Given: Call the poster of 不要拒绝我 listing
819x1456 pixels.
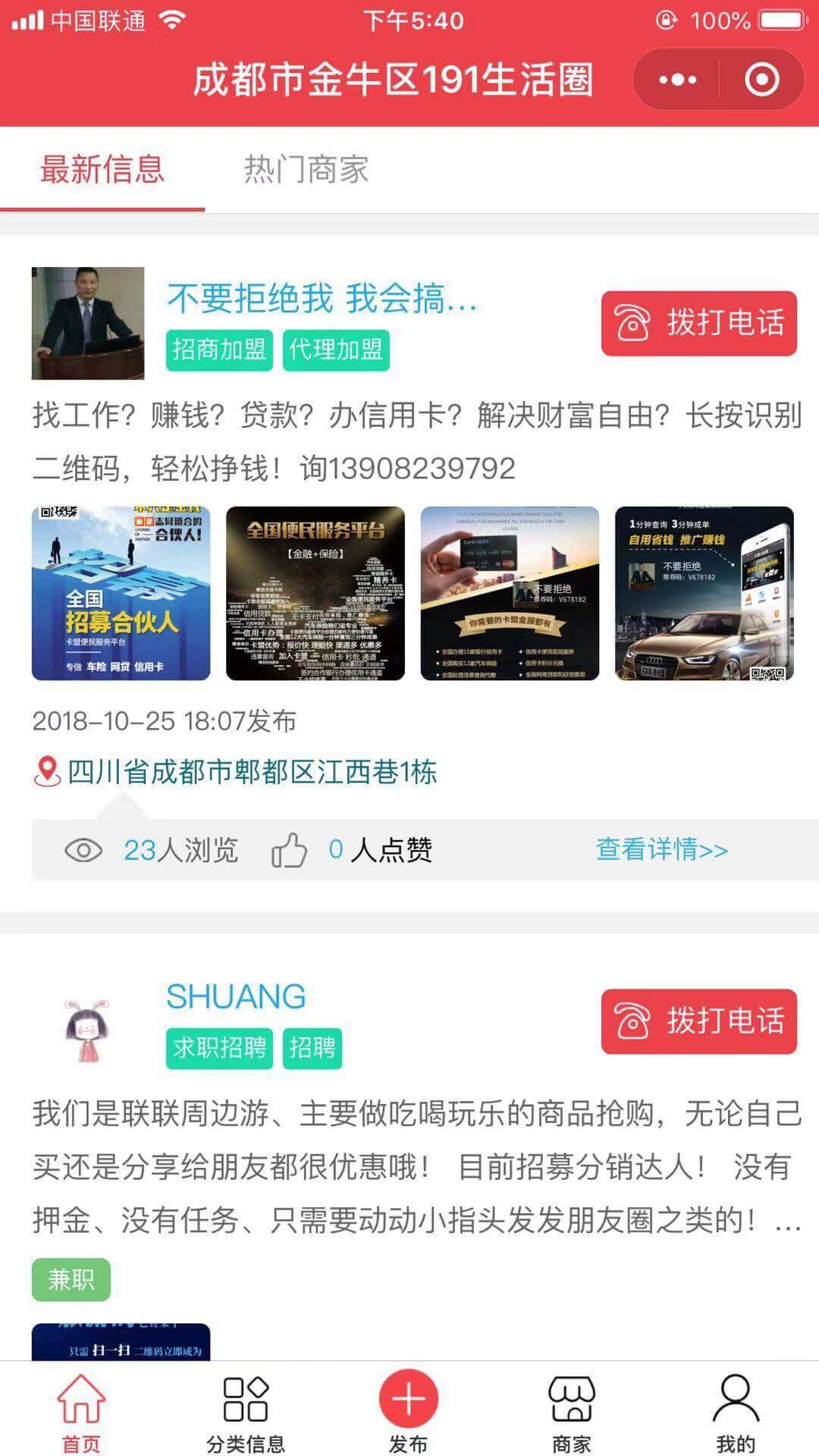Looking at the screenshot, I should (698, 323).
